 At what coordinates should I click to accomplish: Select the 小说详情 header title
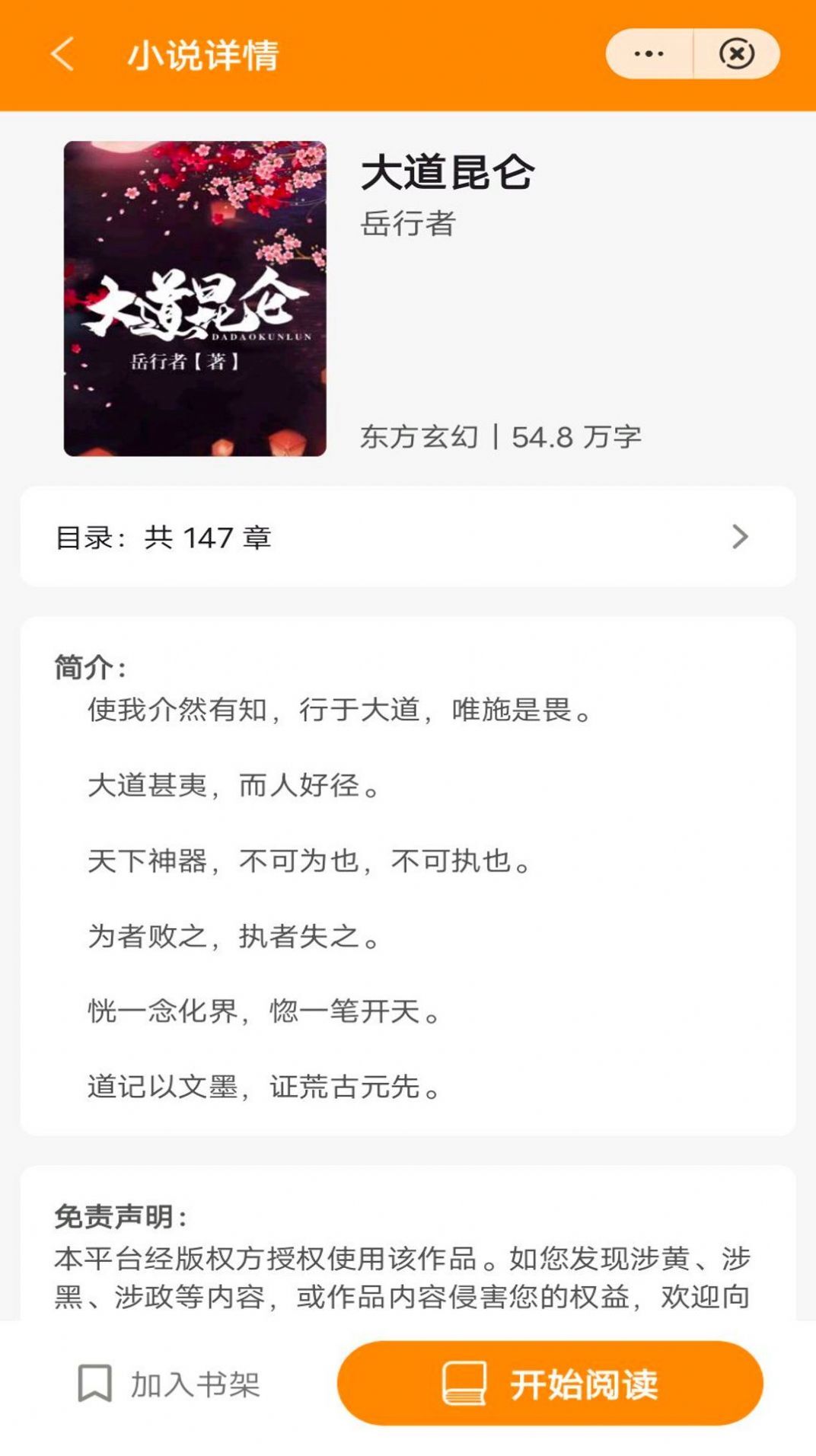pos(206,53)
